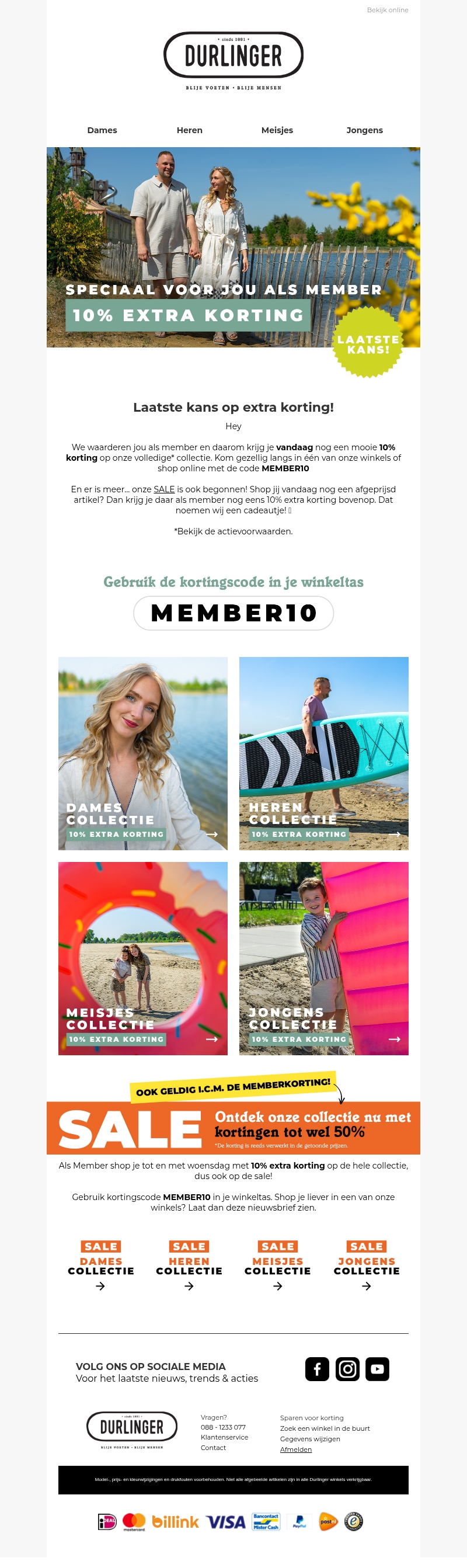Unsubscribe via the Afmelden link
This screenshot has height=1568, width=467.
tap(295, 1449)
